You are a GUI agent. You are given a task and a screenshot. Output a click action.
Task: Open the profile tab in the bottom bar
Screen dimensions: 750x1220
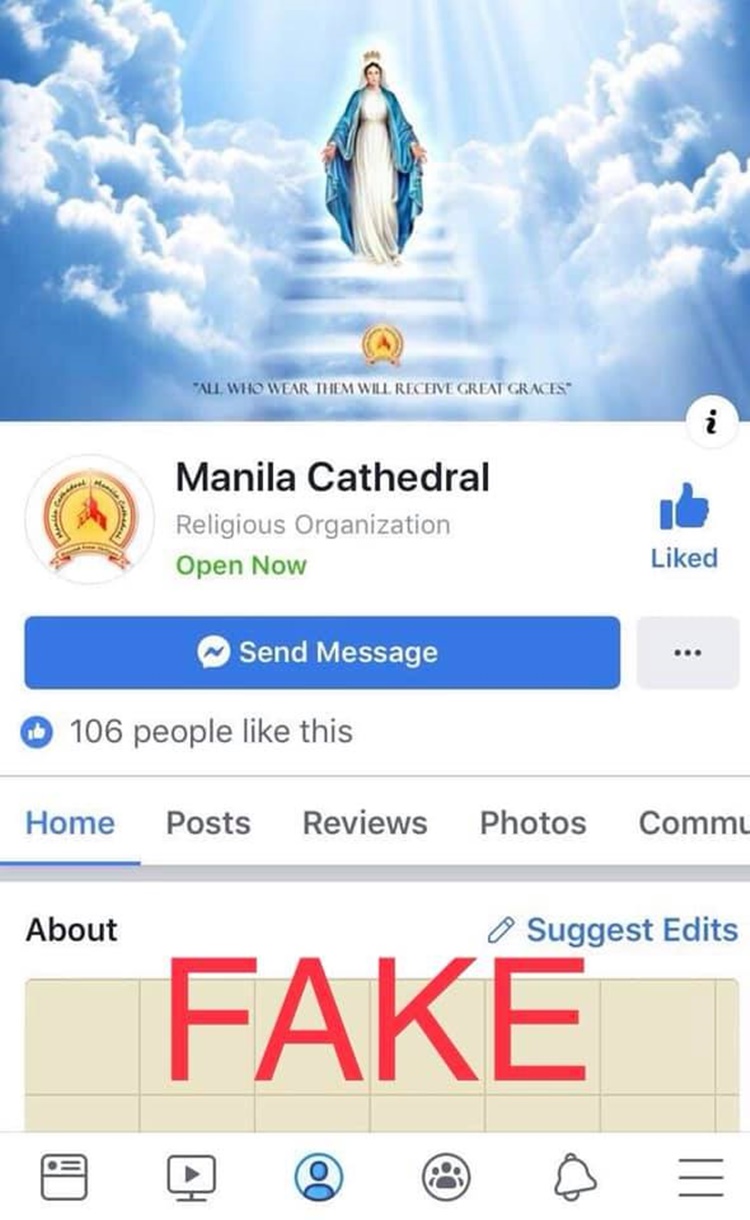pos(319,1177)
